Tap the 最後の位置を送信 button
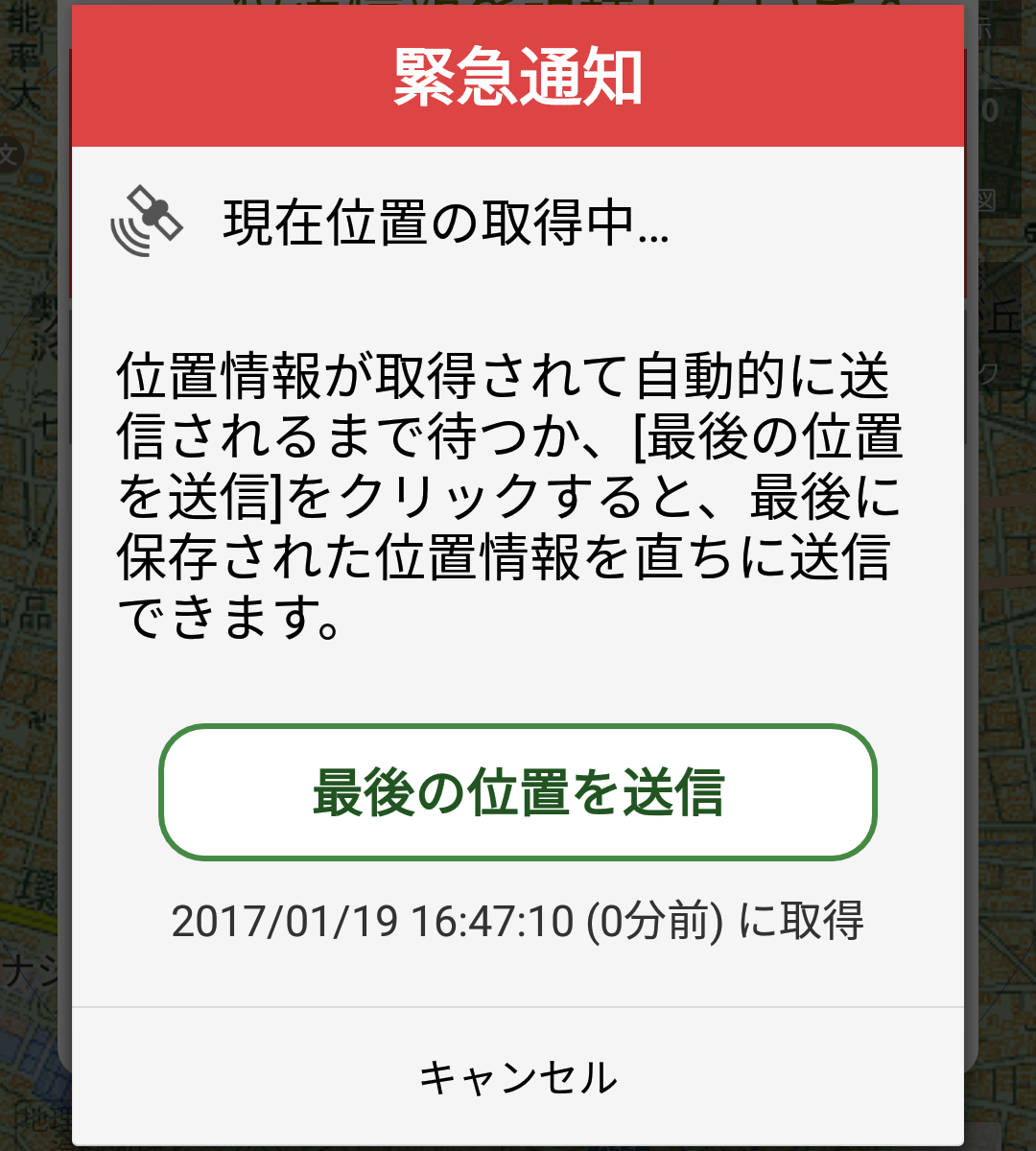Image resolution: width=1036 pixels, height=1151 pixels. point(518,792)
